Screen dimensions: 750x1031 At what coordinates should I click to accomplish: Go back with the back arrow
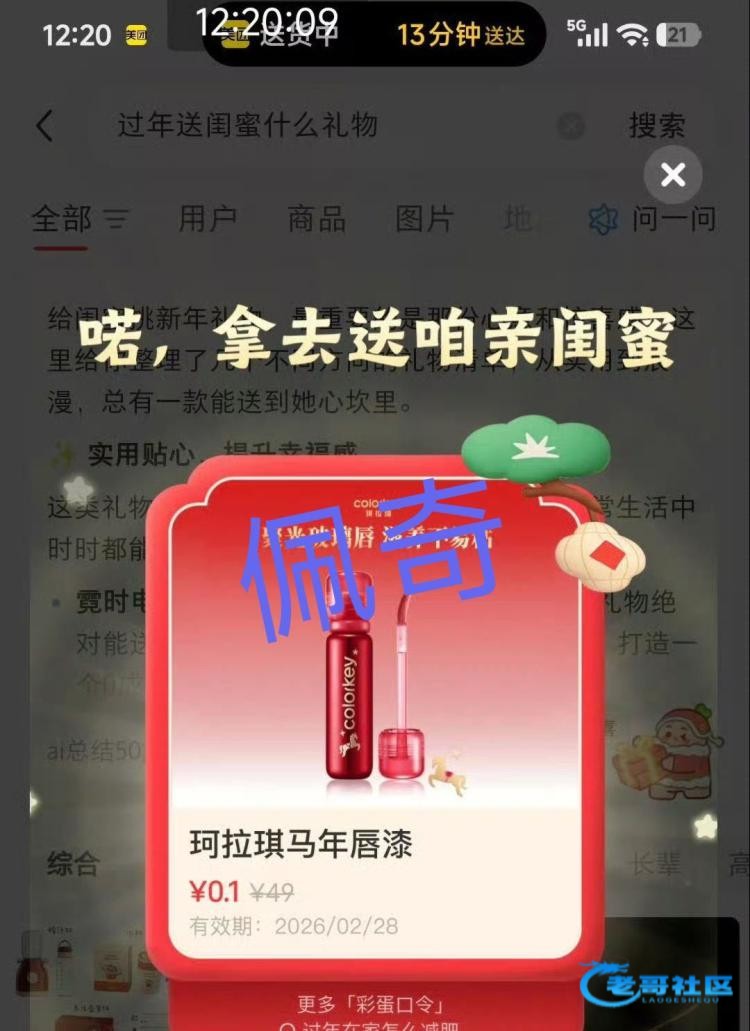pos(44,126)
